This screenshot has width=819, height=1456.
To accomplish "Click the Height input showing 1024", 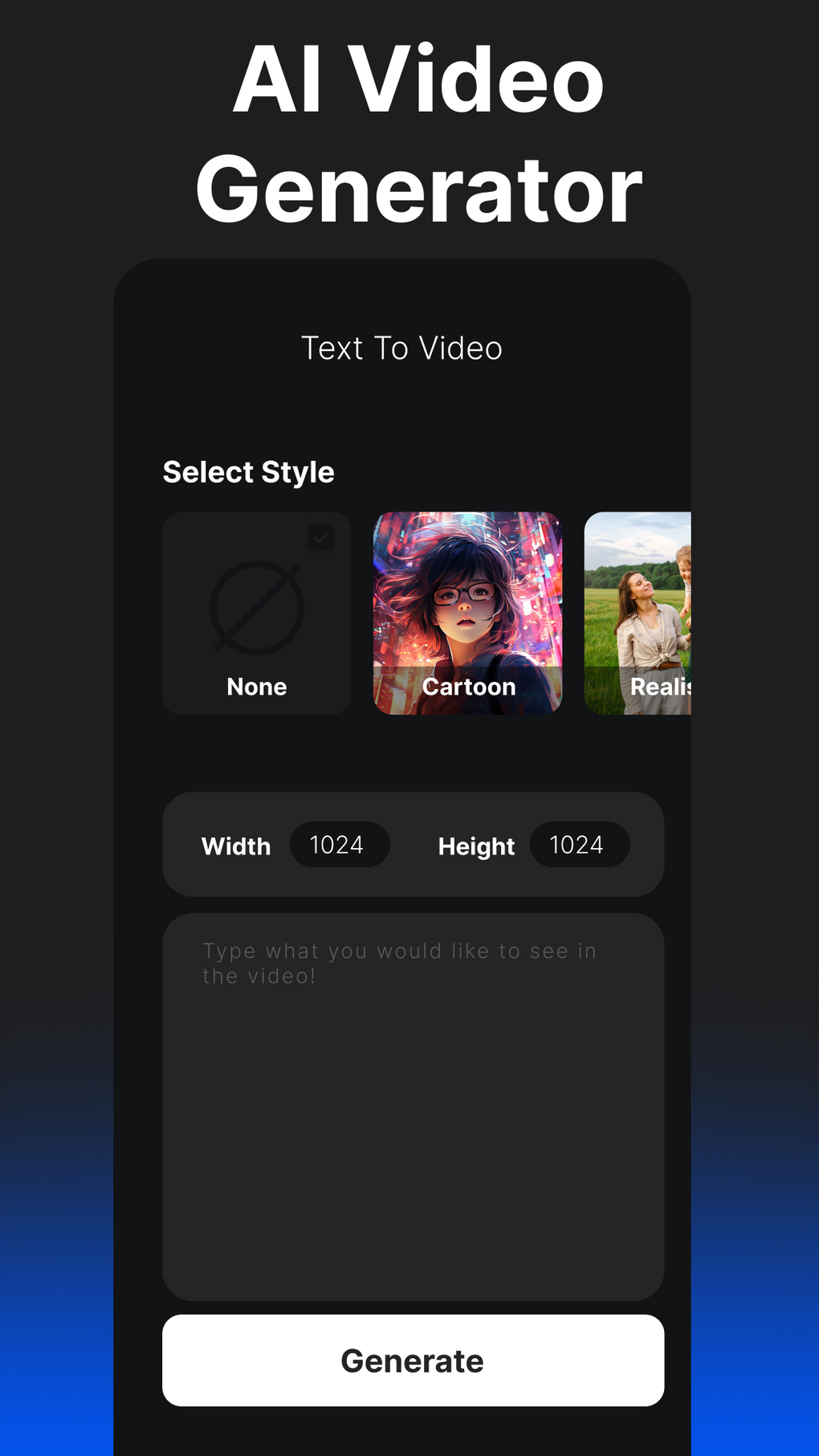I will (580, 844).
